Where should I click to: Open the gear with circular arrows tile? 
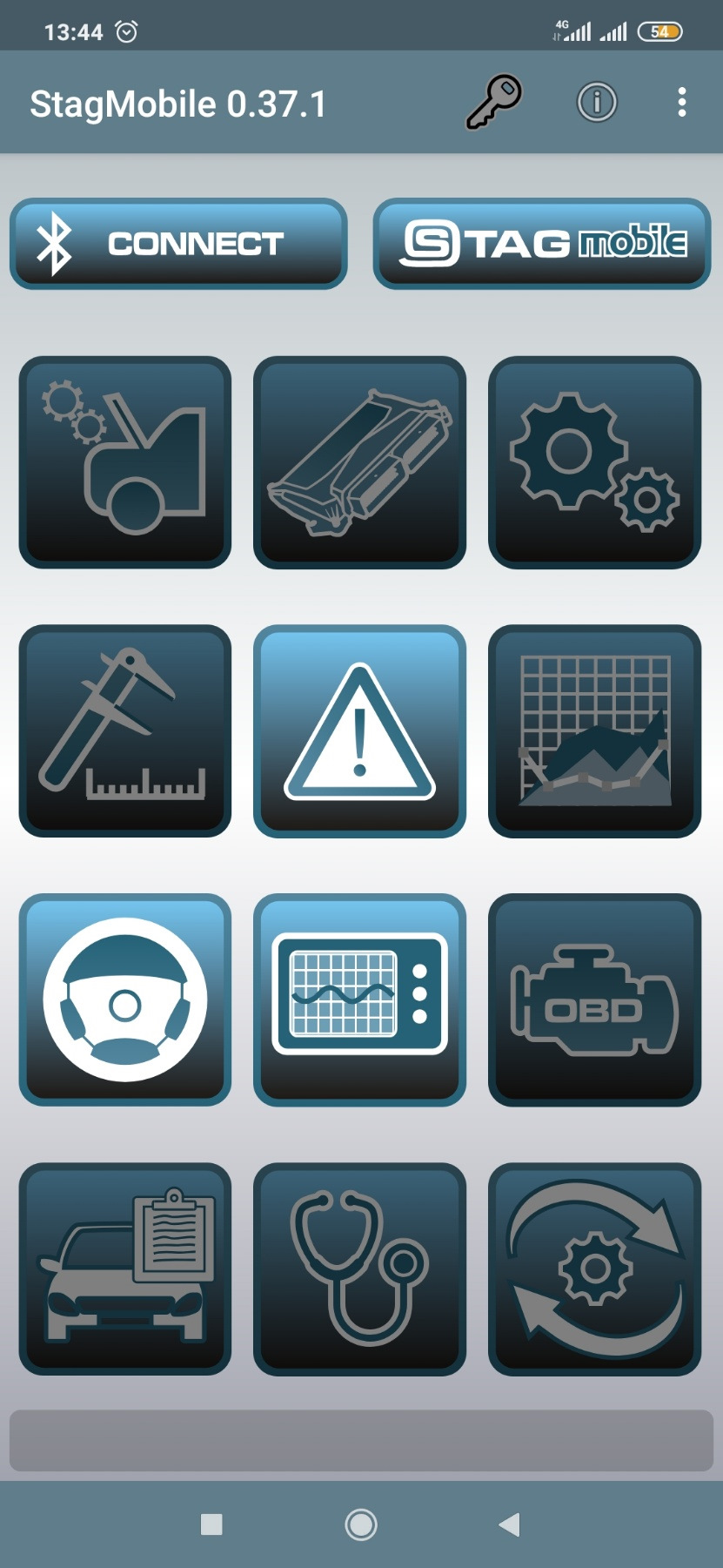[x=594, y=1269]
